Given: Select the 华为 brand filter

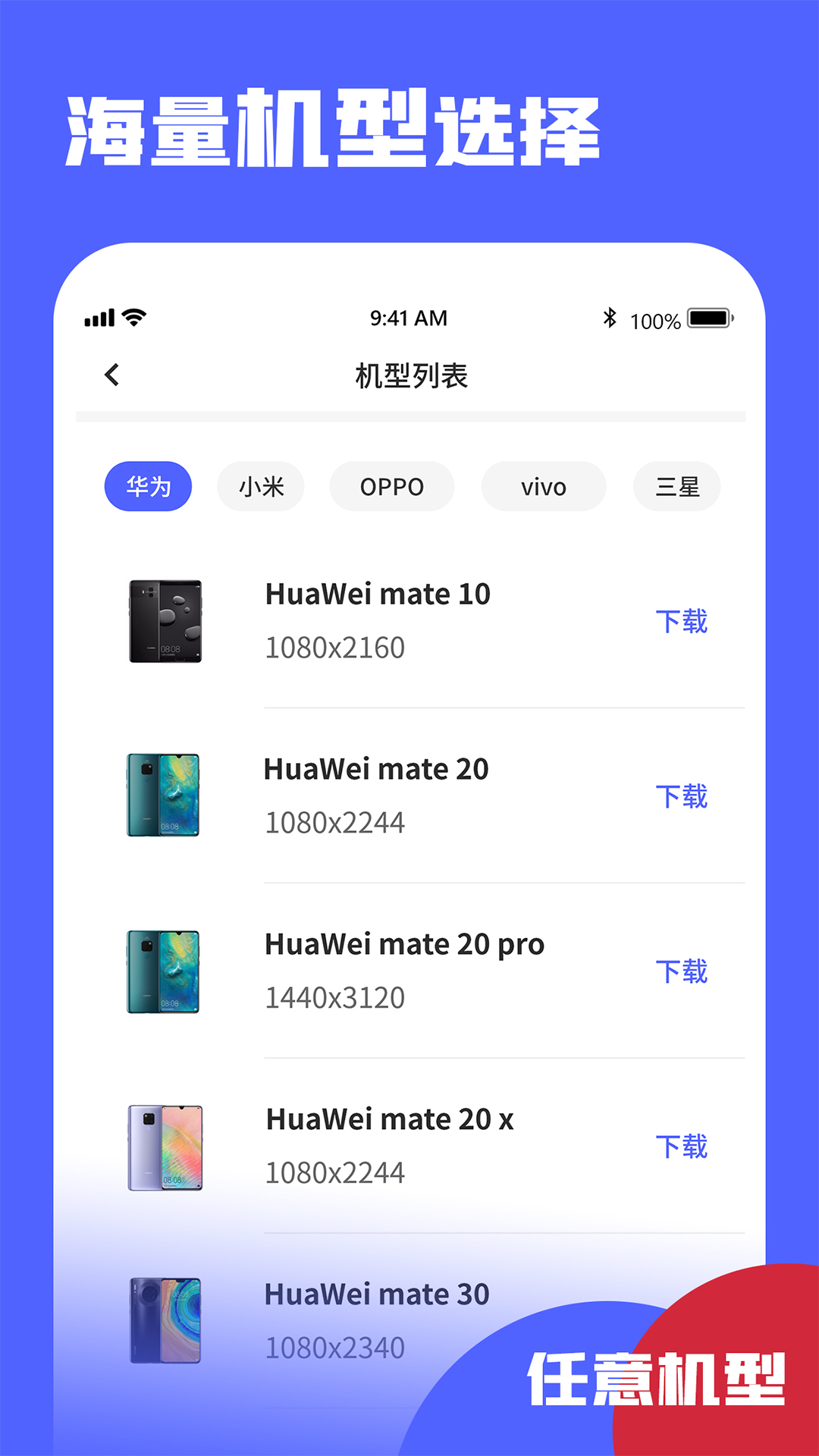Looking at the screenshot, I should (x=148, y=486).
